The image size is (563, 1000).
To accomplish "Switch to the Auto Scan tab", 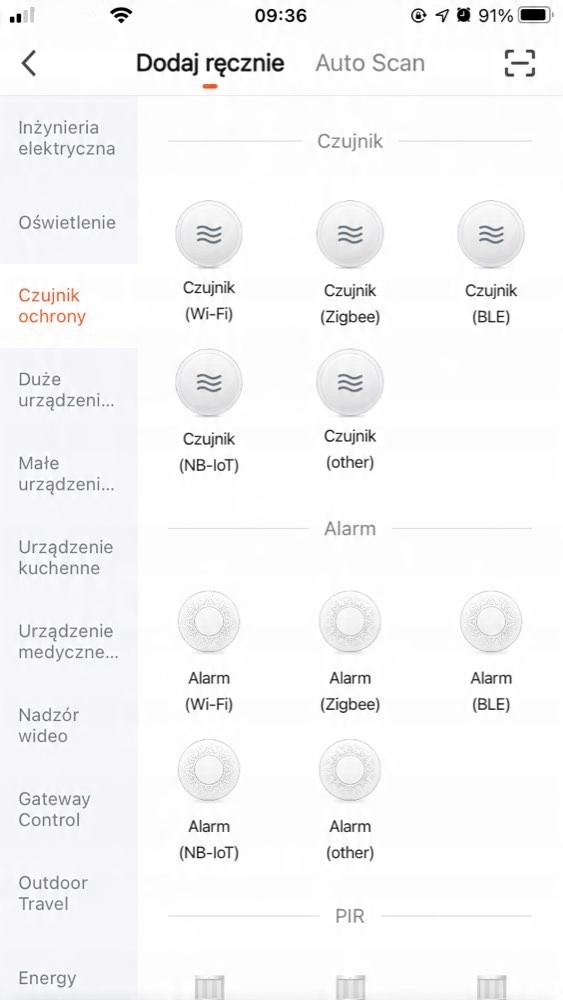I will 370,63.
